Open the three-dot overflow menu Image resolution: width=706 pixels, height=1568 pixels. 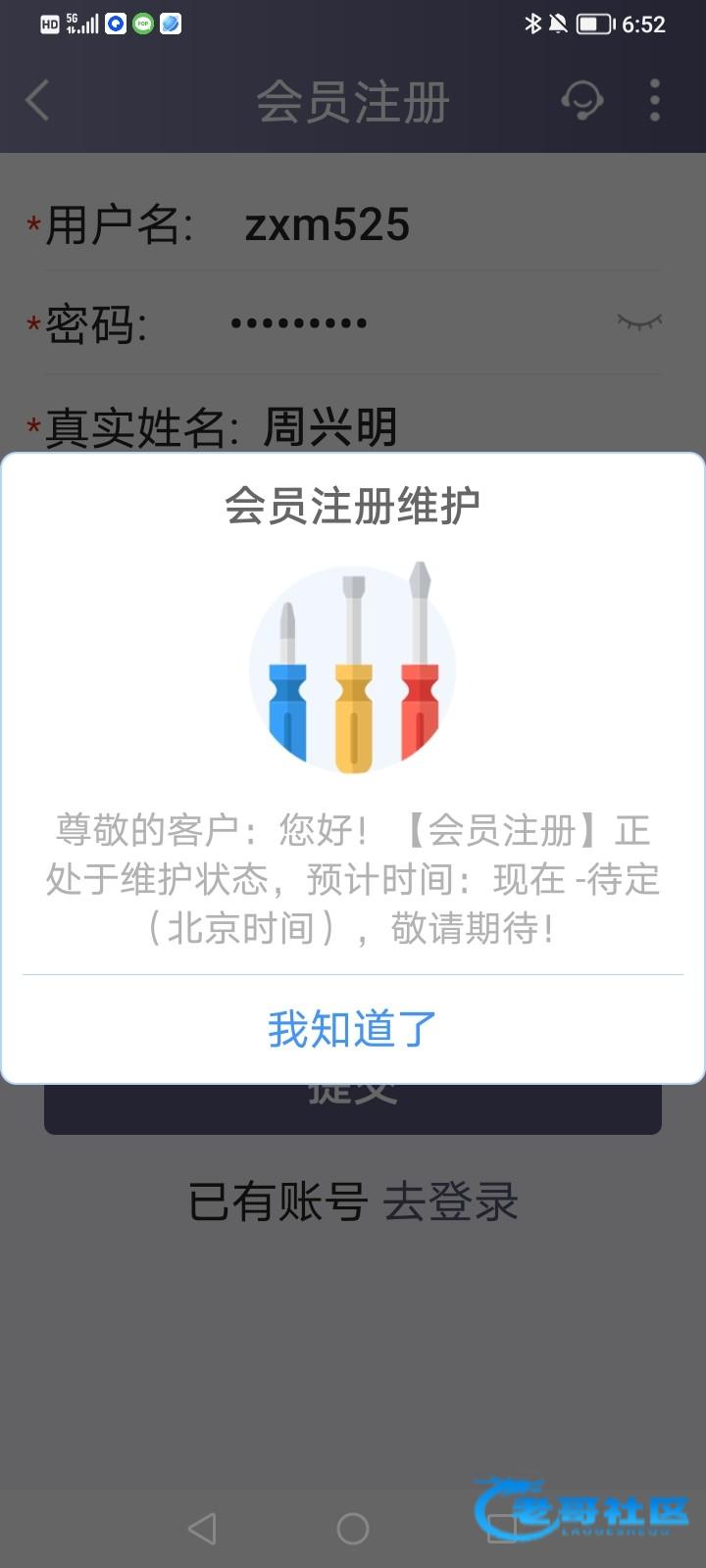pyautogui.click(x=655, y=100)
